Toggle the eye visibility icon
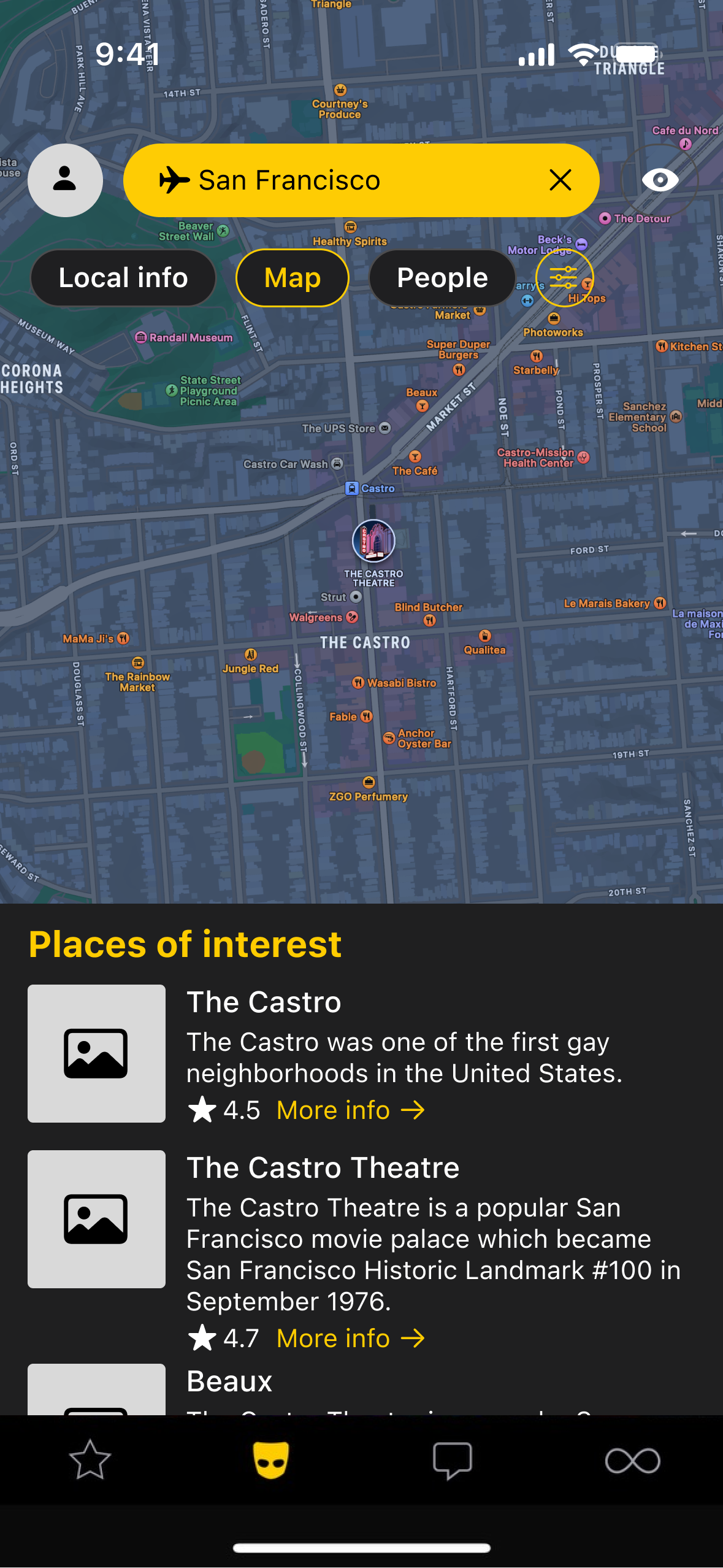The height and width of the screenshot is (1568, 723). coord(660,180)
